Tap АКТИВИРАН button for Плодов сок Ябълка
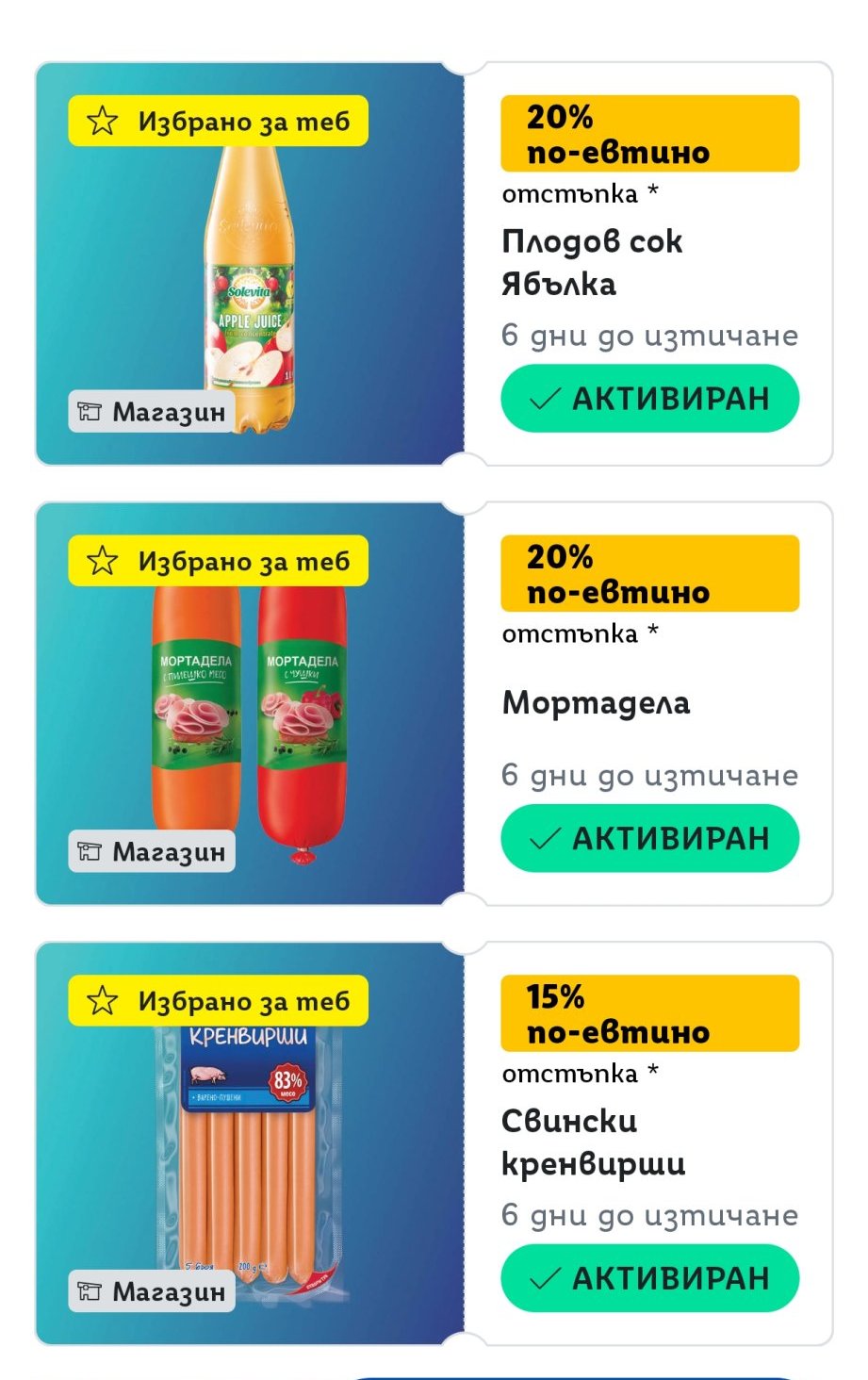The width and height of the screenshot is (868, 1380). [649, 399]
